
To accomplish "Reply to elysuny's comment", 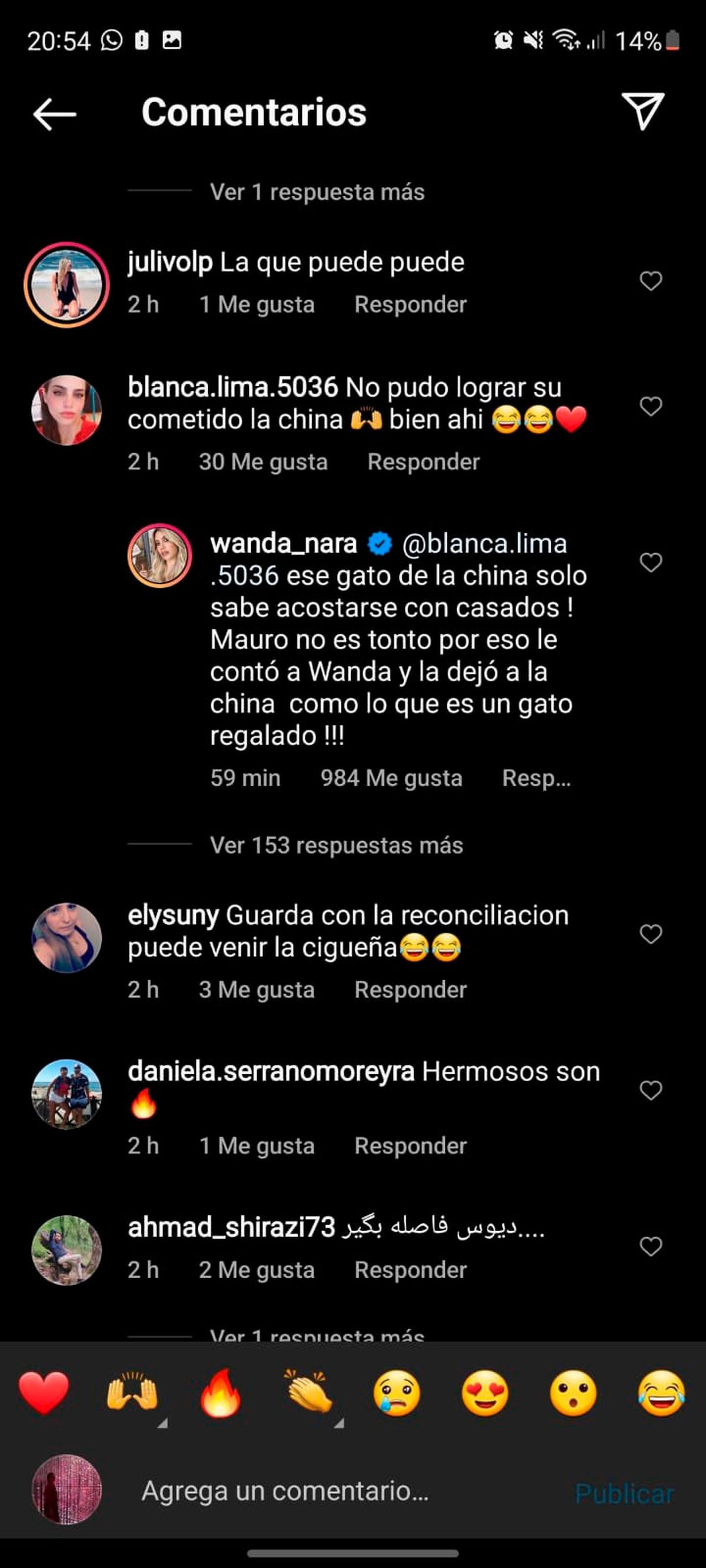I will click(x=410, y=989).
